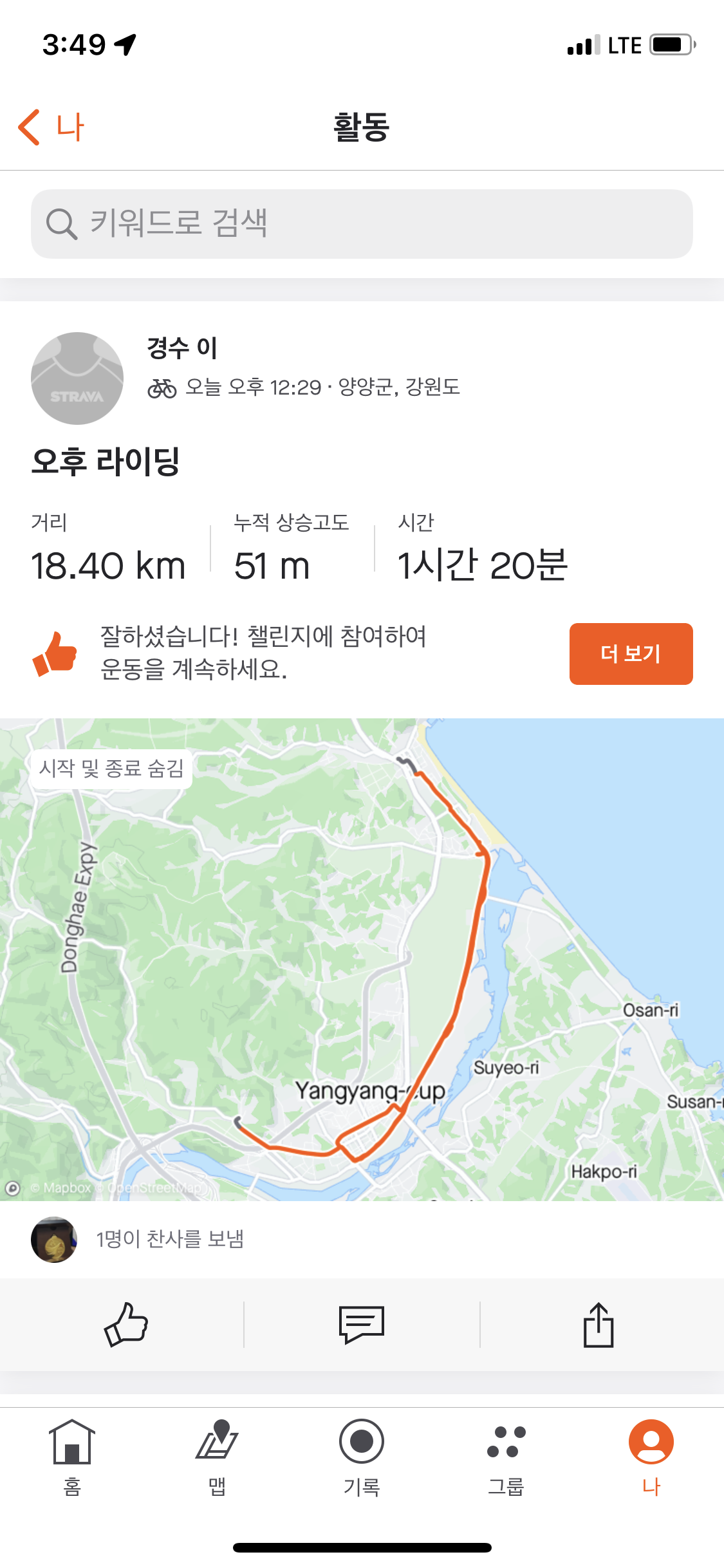The width and height of the screenshot is (724, 1568).
Task: Open the 오후 라이딩 activity title
Action: click(106, 462)
